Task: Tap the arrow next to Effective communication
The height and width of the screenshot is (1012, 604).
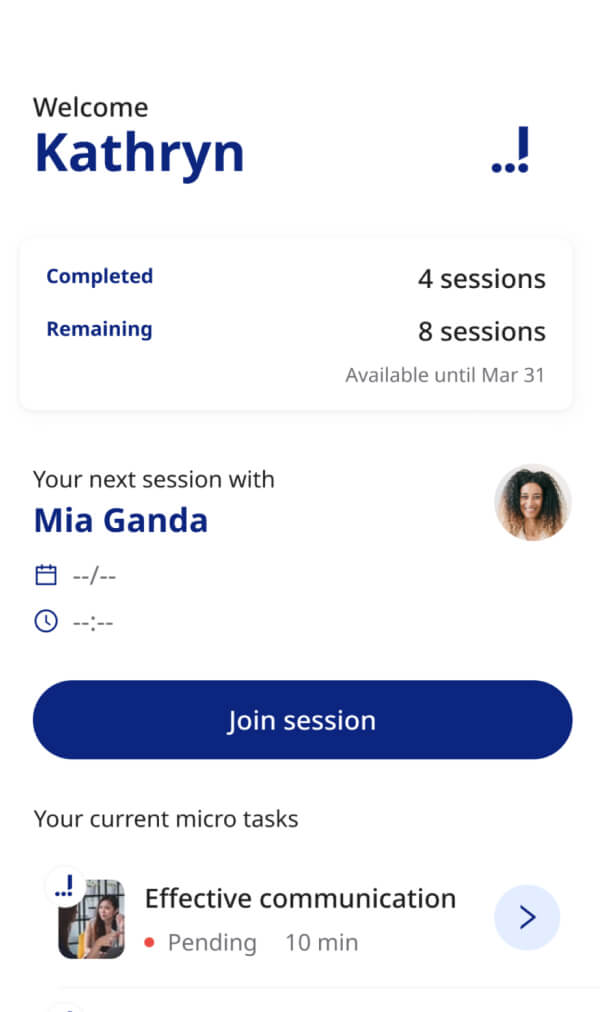Action: [x=527, y=917]
